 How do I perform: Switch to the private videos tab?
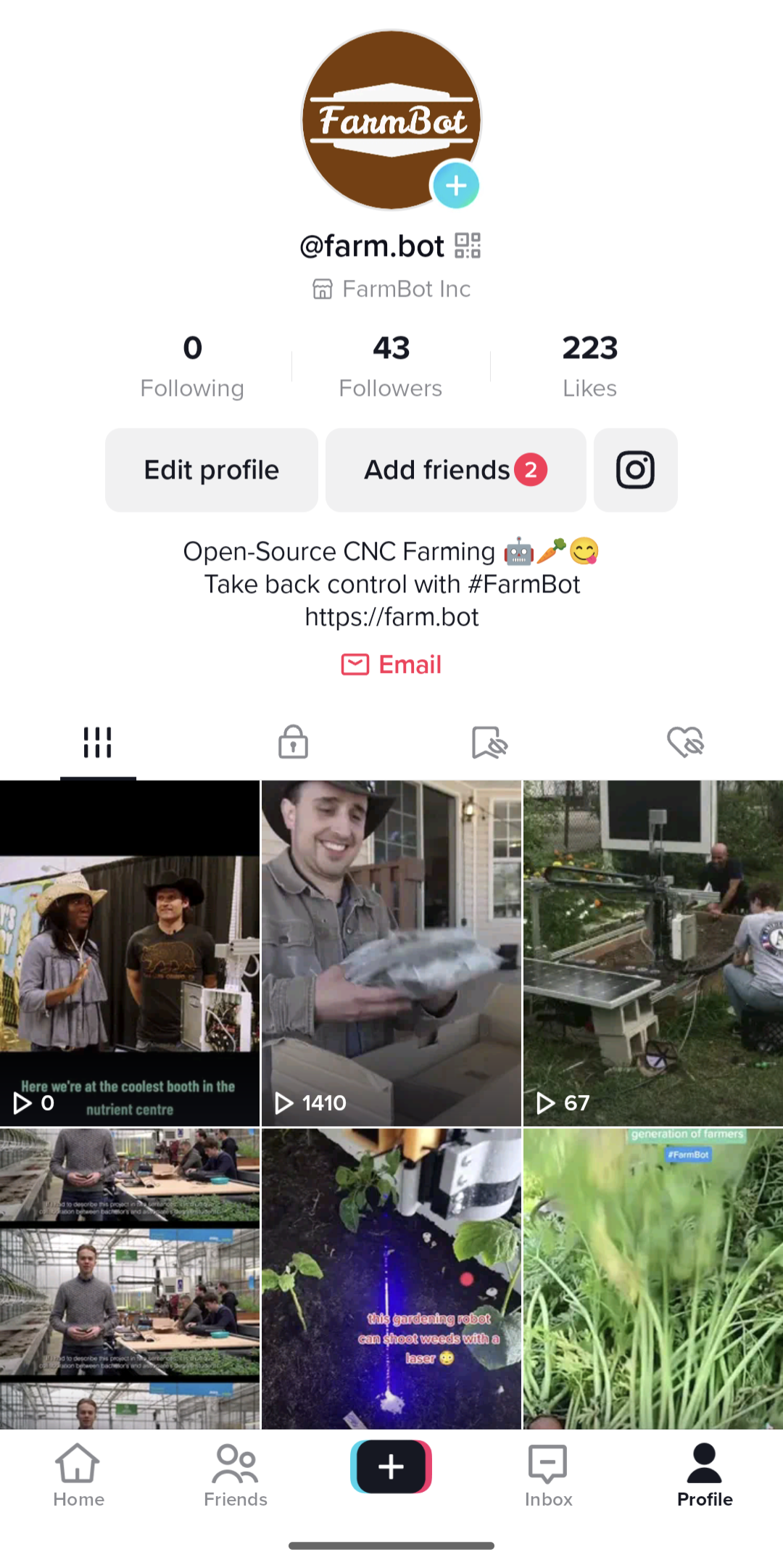pos(293,741)
